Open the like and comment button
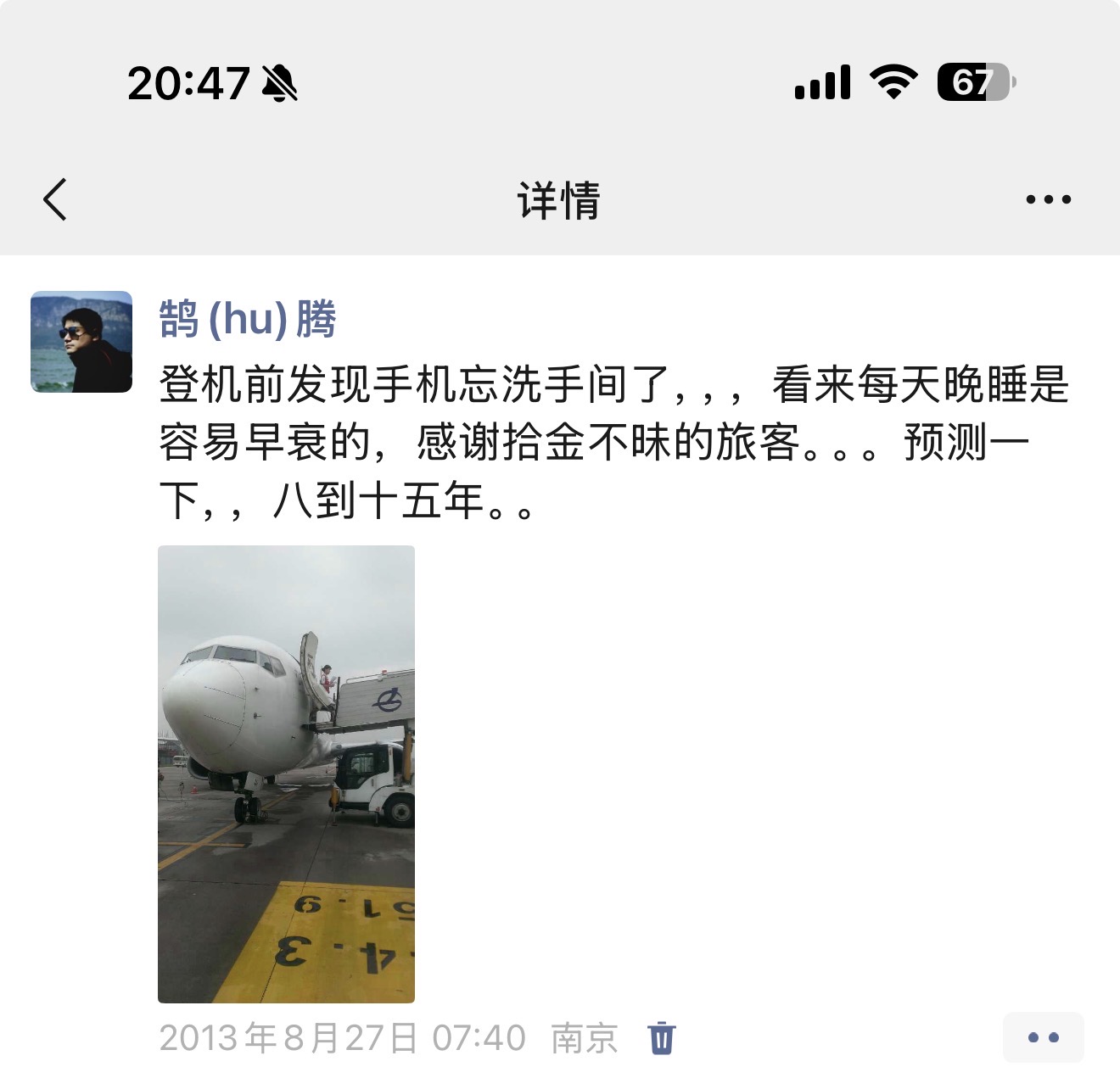The width and height of the screenshot is (1120, 1078). tap(1043, 1037)
